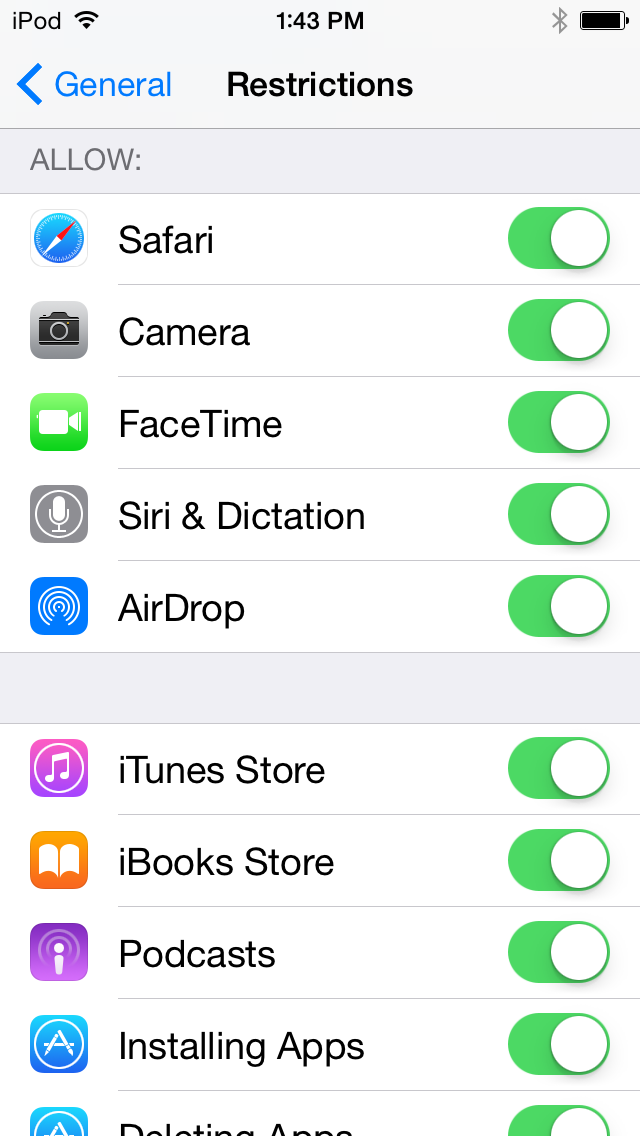Image resolution: width=640 pixels, height=1136 pixels.
Task: Switch off AirDrop
Action: click(x=559, y=606)
